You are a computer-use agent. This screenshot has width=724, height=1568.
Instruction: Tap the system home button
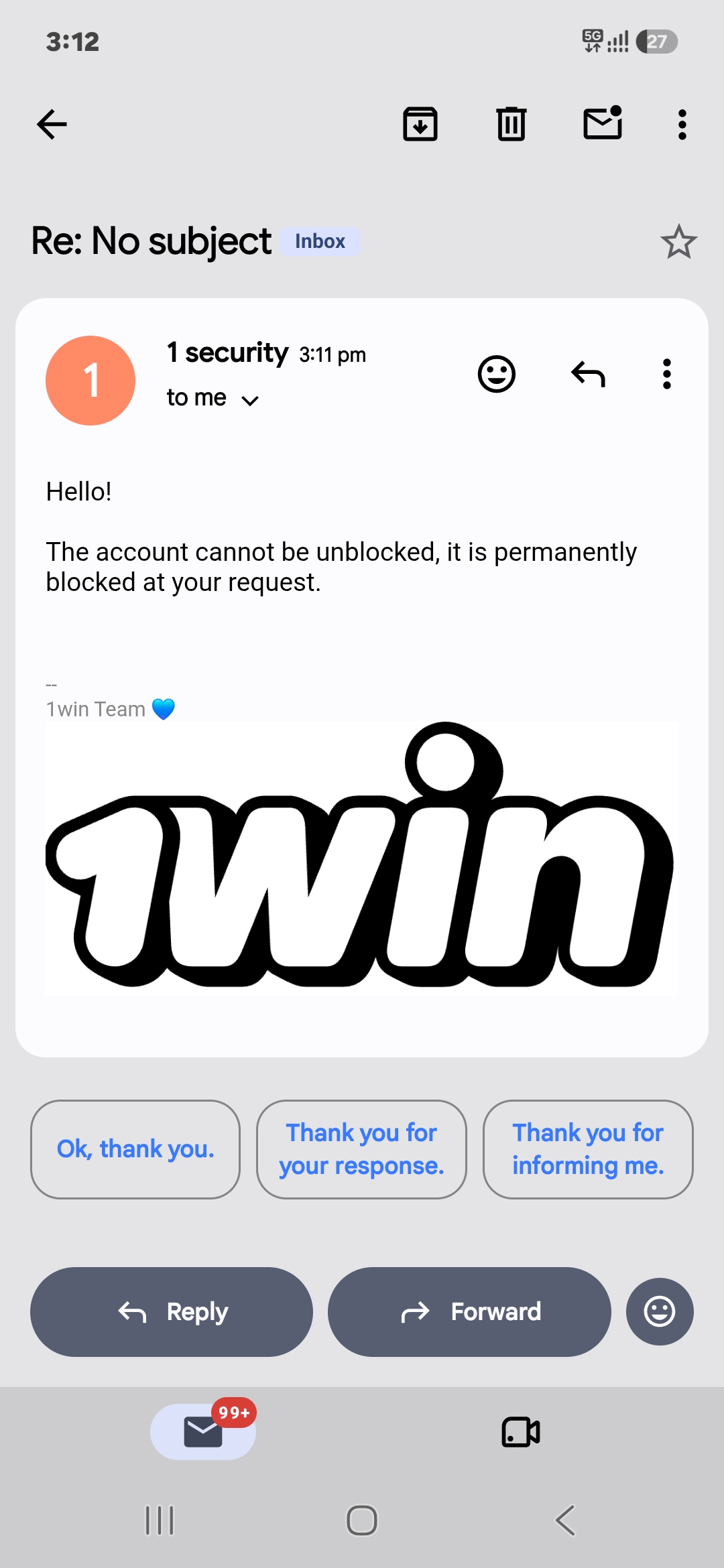pos(362,1520)
